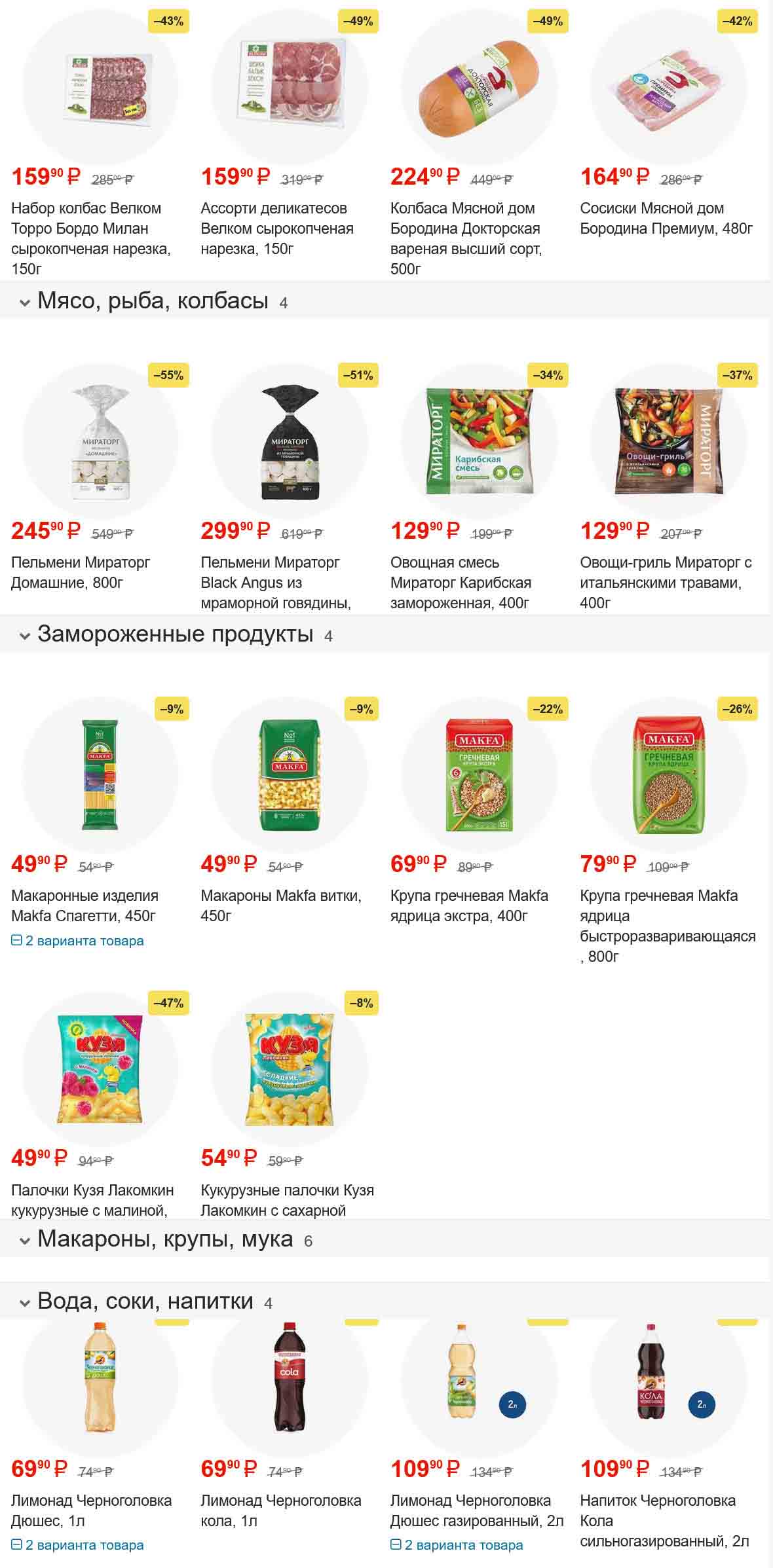Open Макароны Makfa витки 450г
The image size is (773, 1568).
[281, 905]
